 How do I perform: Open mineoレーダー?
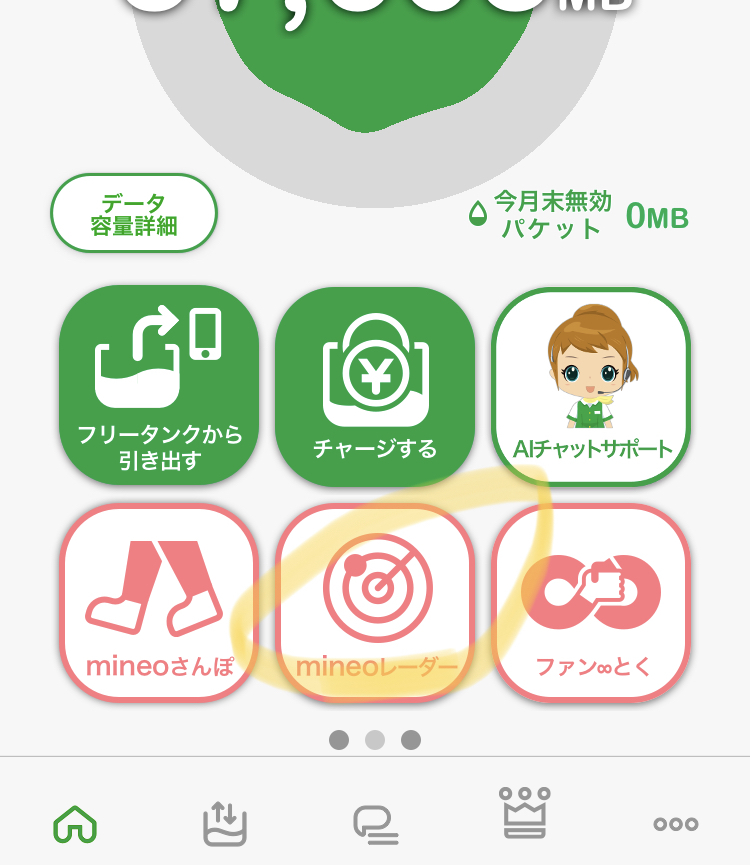coord(375,602)
